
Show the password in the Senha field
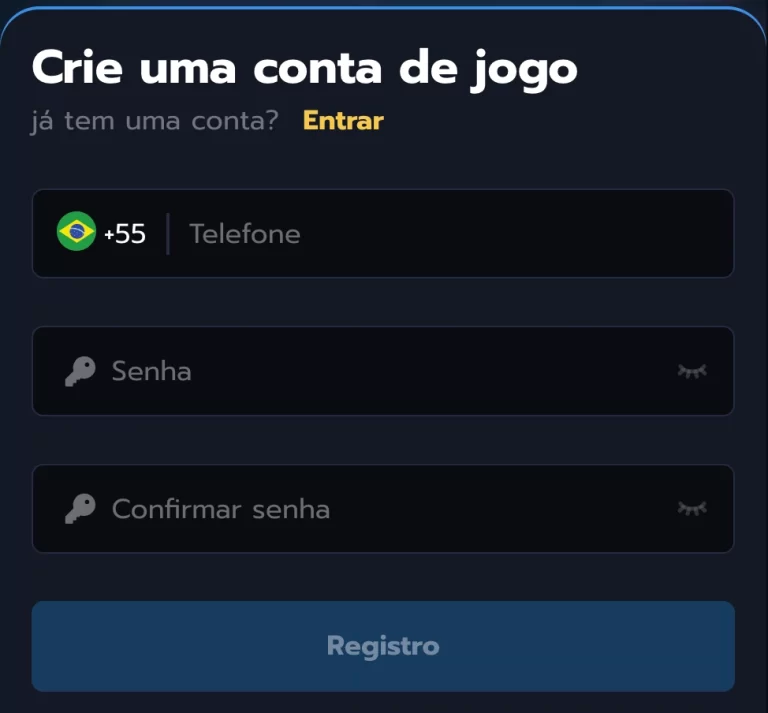(x=692, y=371)
